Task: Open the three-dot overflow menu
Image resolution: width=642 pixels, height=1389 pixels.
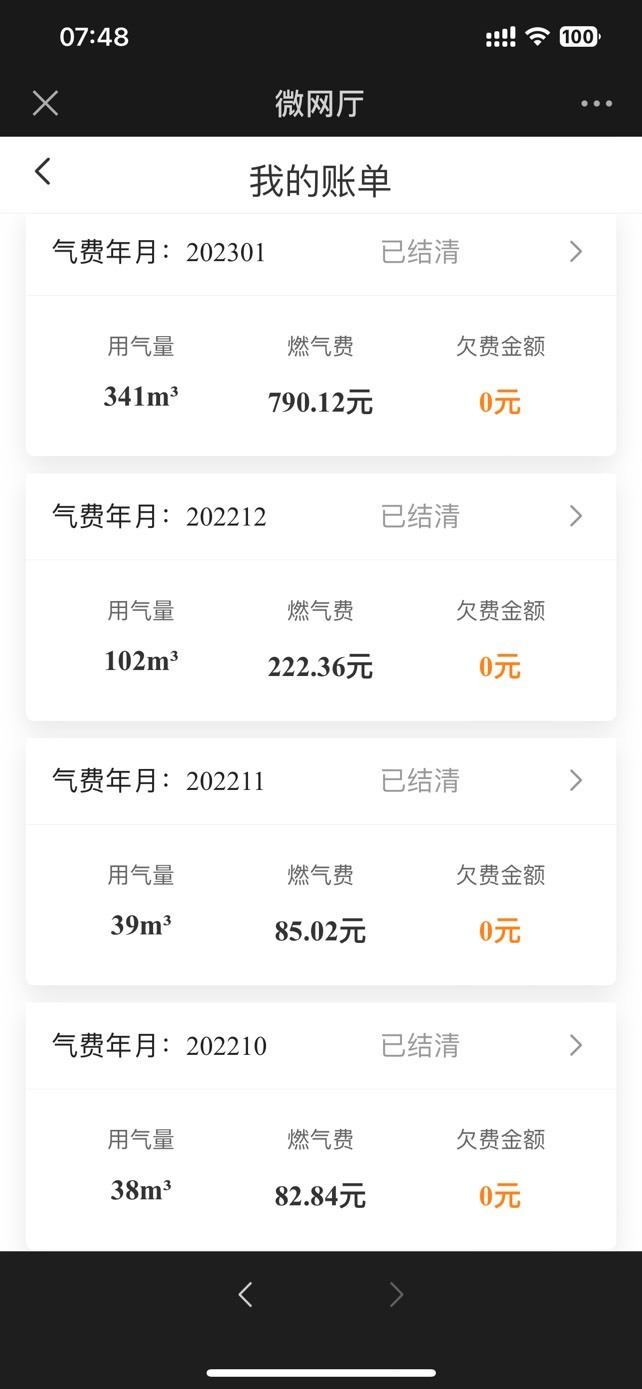Action: (x=596, y=103)
